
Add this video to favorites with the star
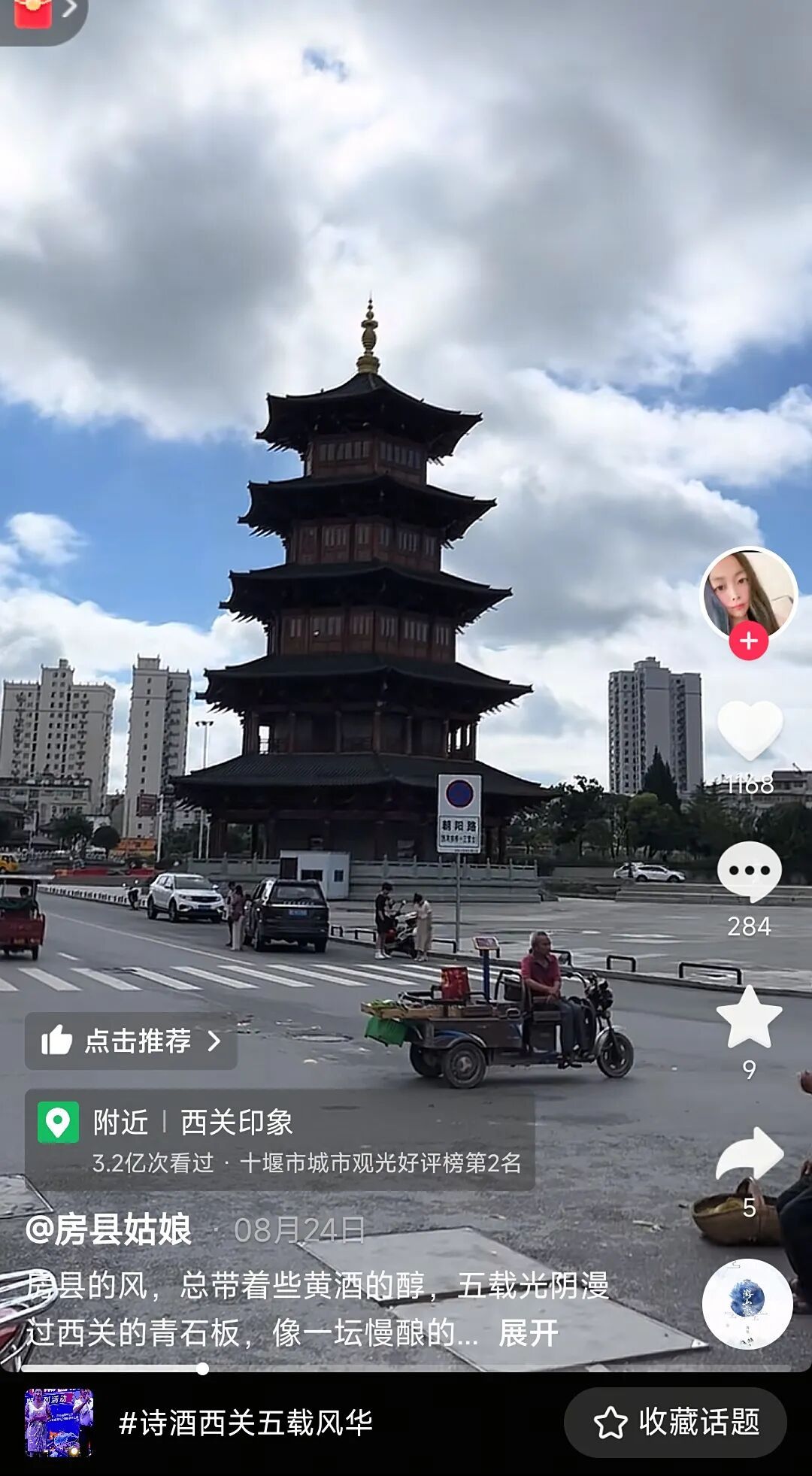coord(749,1017)
